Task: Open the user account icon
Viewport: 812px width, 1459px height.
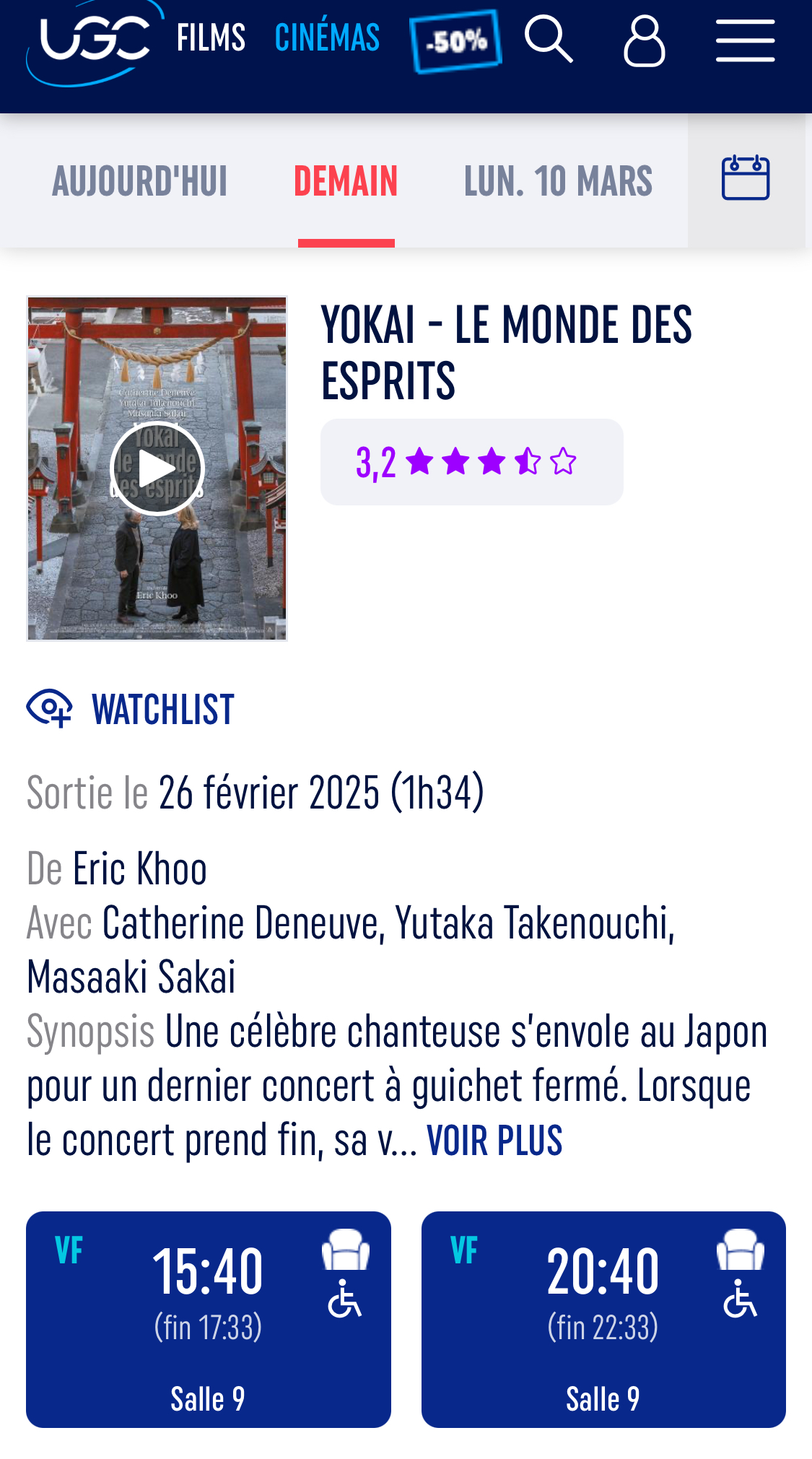Action: (644, 42)
